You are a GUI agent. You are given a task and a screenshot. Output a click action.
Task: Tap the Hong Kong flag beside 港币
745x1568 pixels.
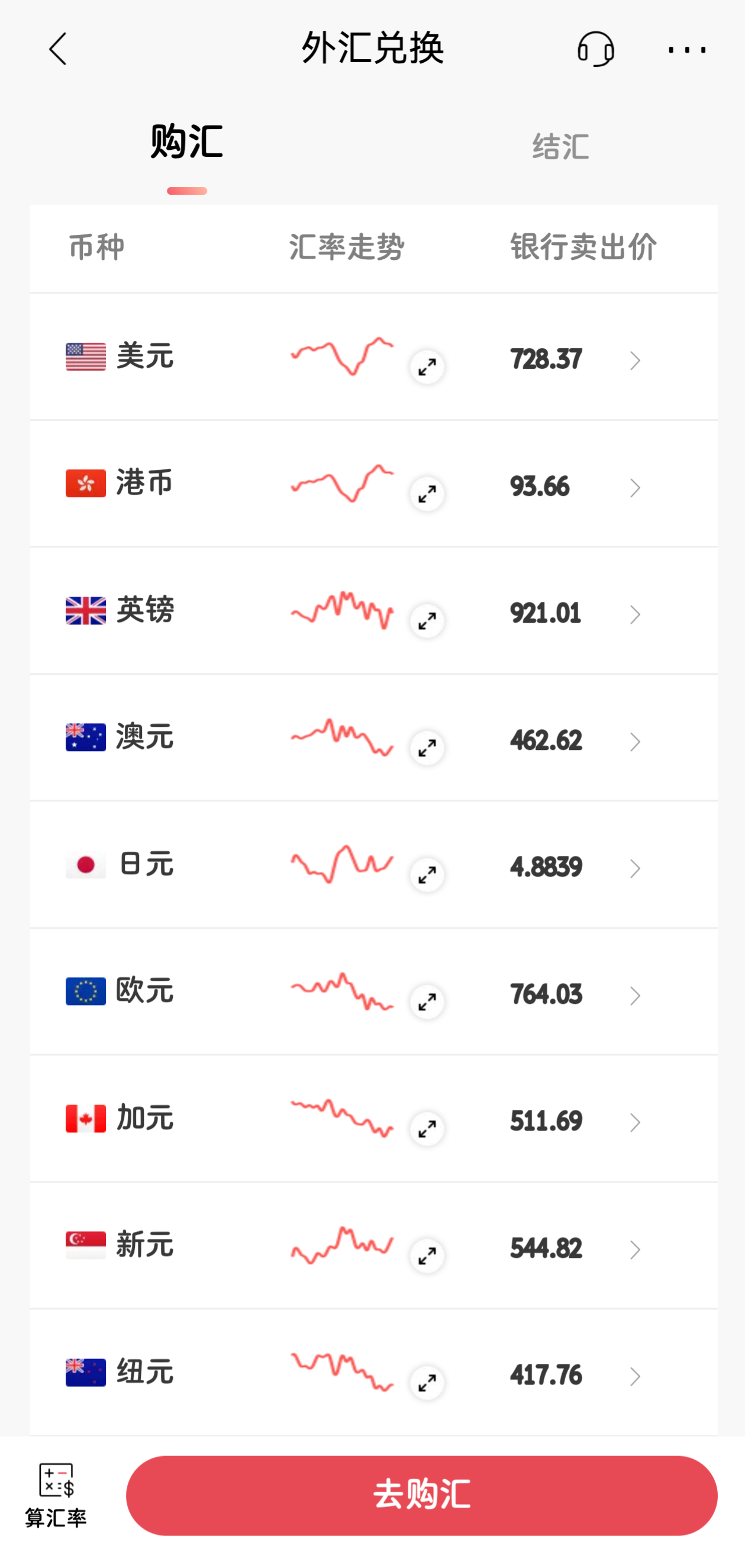(x=85, y=484)
